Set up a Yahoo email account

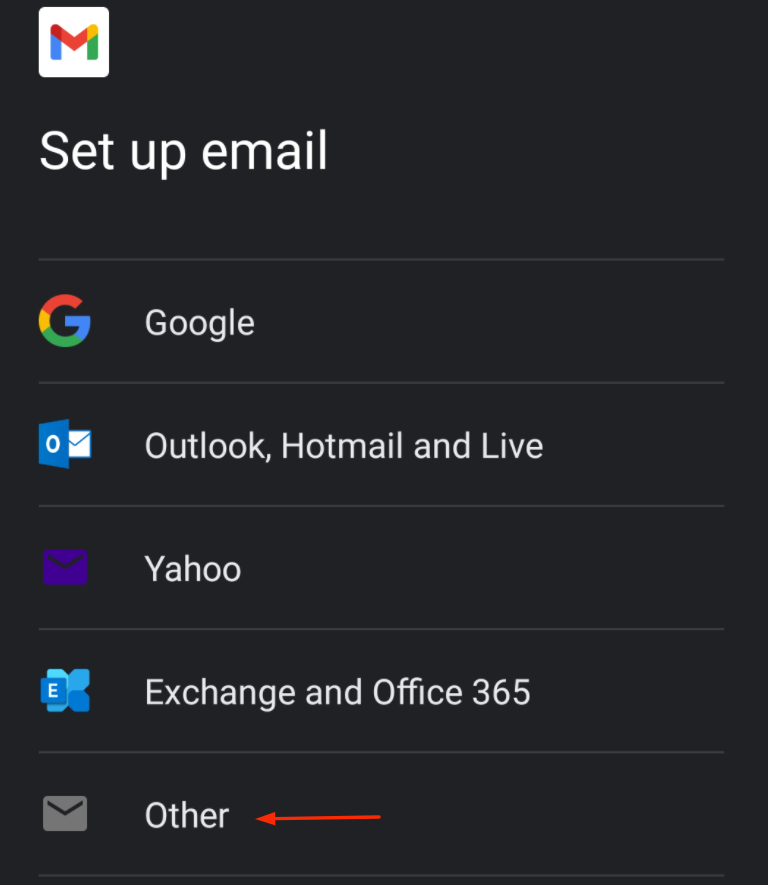click(x=193, y=568)
